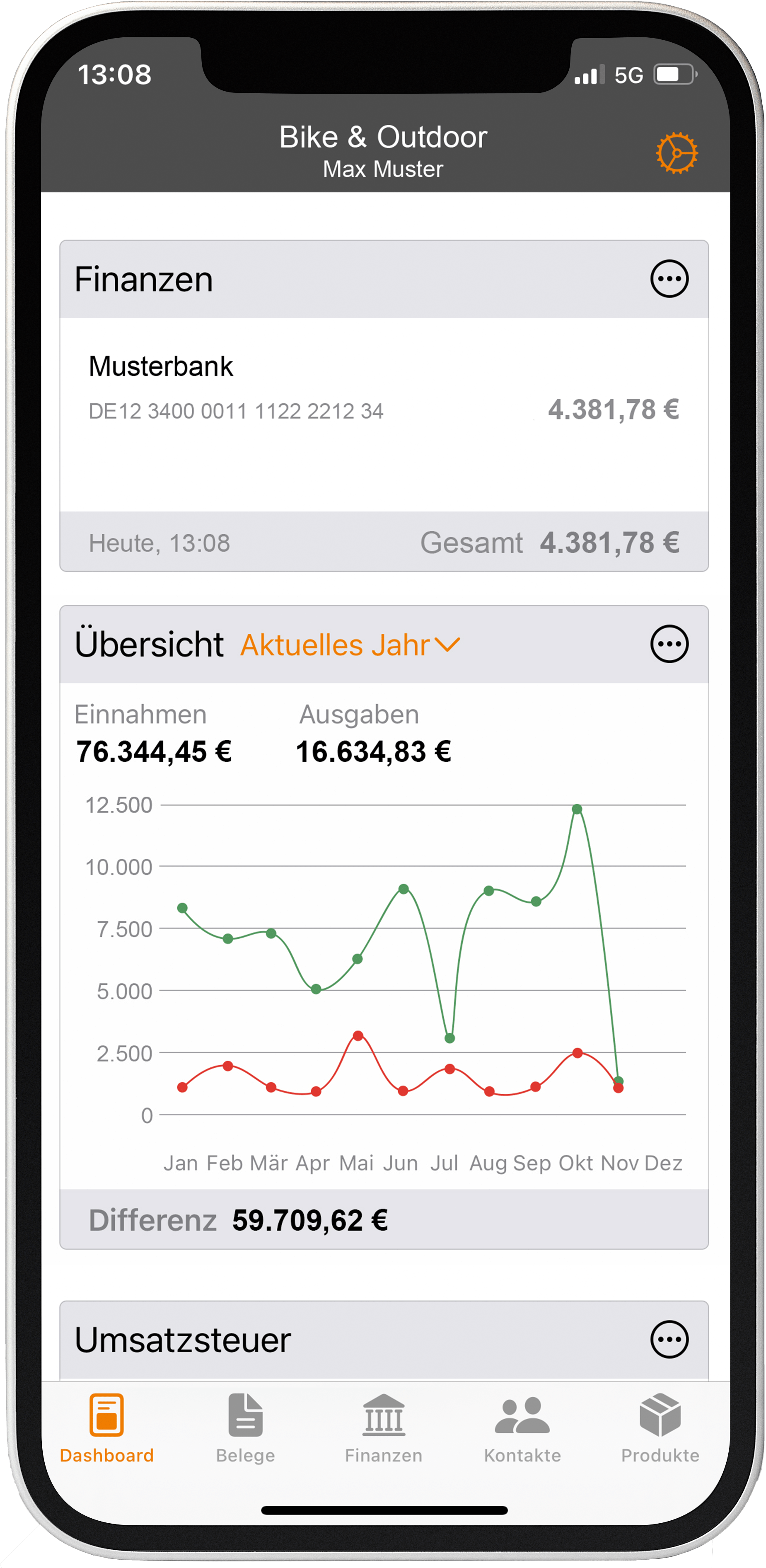Image resolution: width=766 pixels, height=1568 pixels.
Task: Expand the Aktuelles Jahr period dropdown
Action: coord(350,645)
